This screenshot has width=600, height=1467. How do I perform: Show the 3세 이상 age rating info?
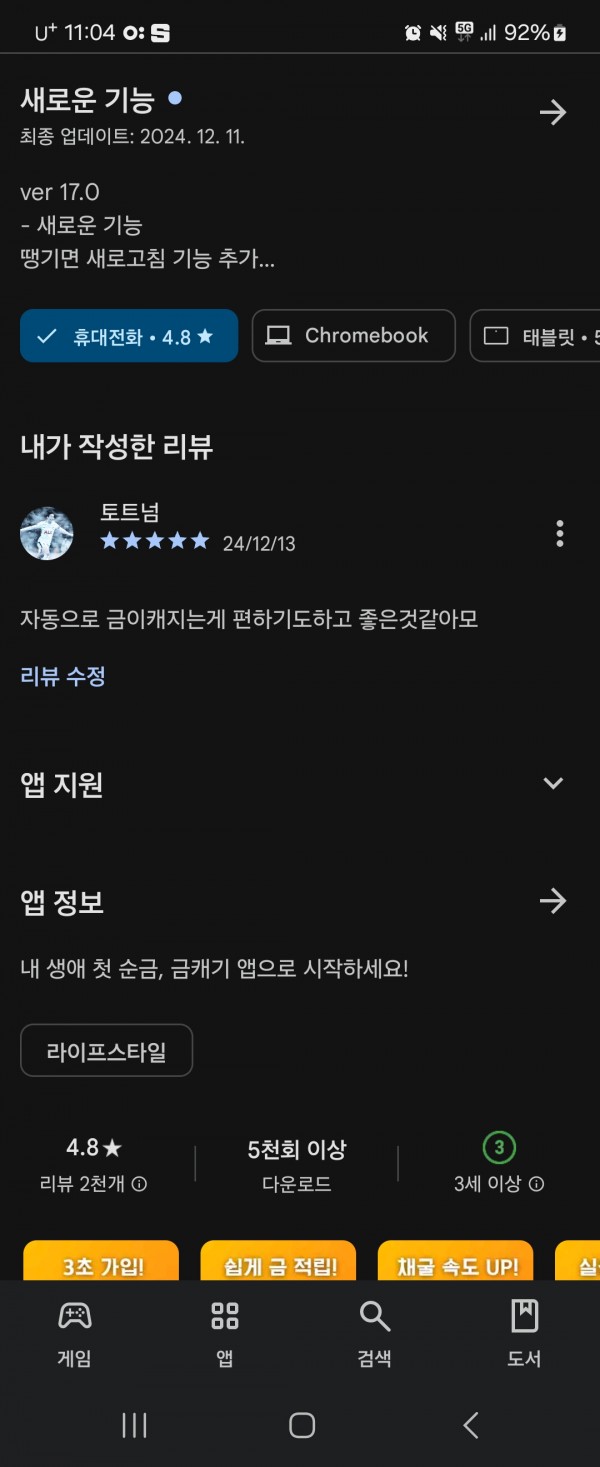(537, 1184)
